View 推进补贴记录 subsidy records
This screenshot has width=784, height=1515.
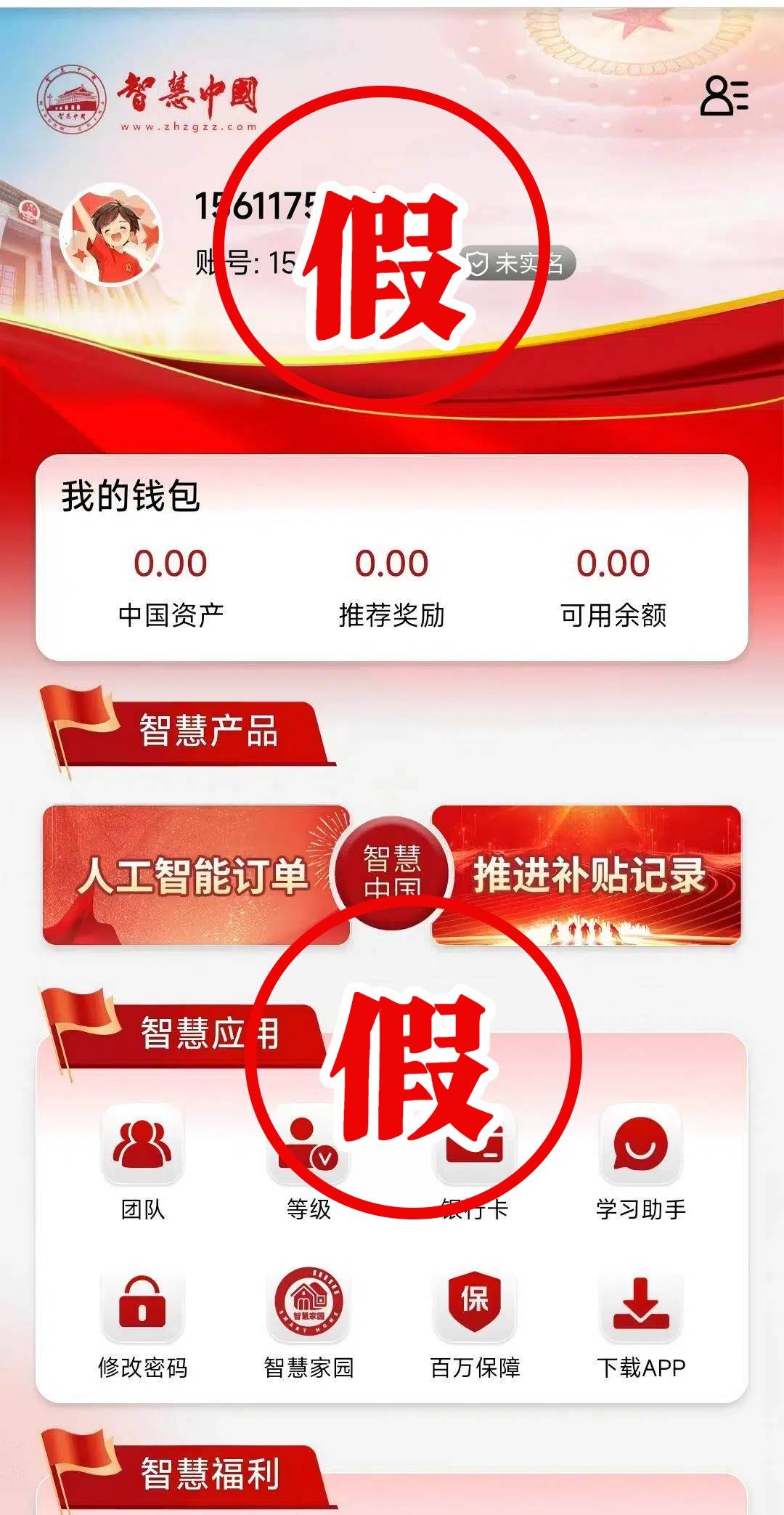(x=587, y=875)
